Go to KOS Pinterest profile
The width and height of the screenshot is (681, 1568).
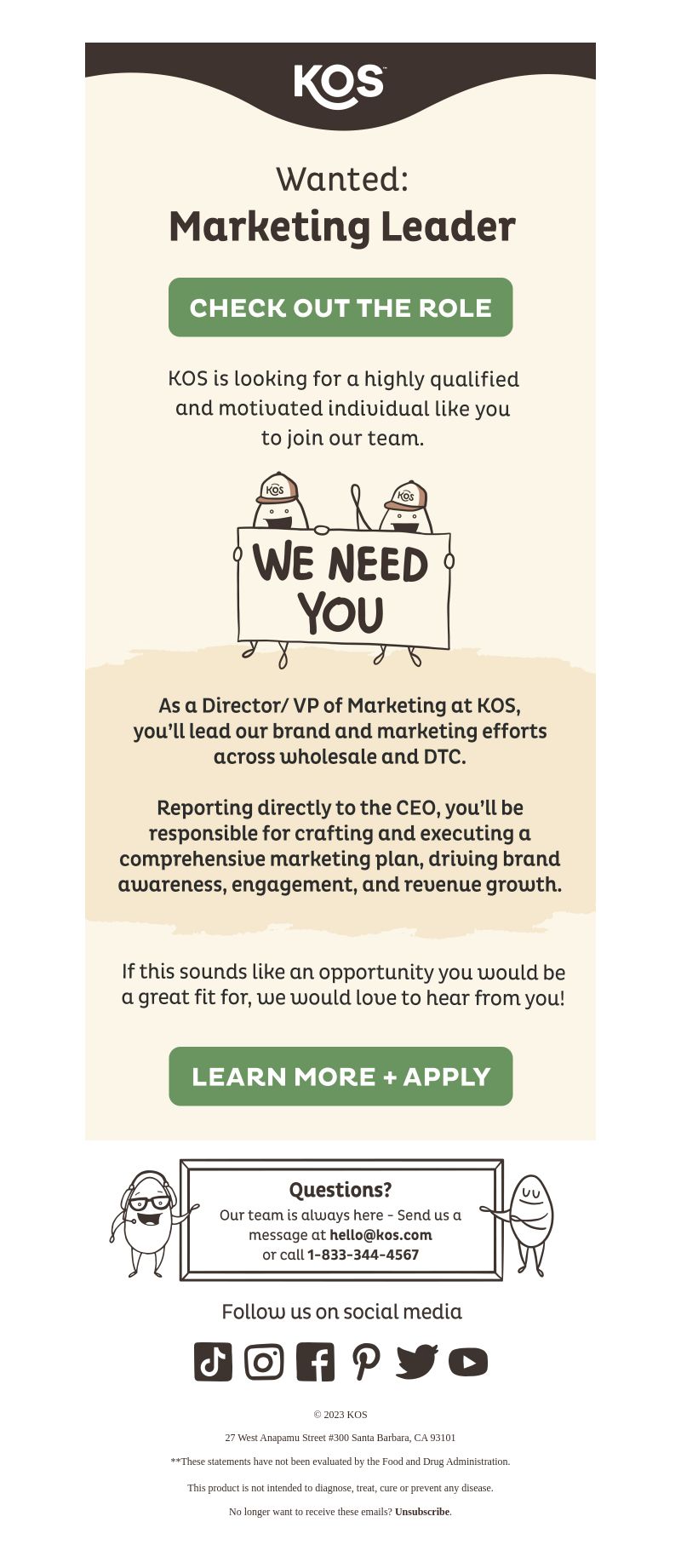coord(366,1361)
